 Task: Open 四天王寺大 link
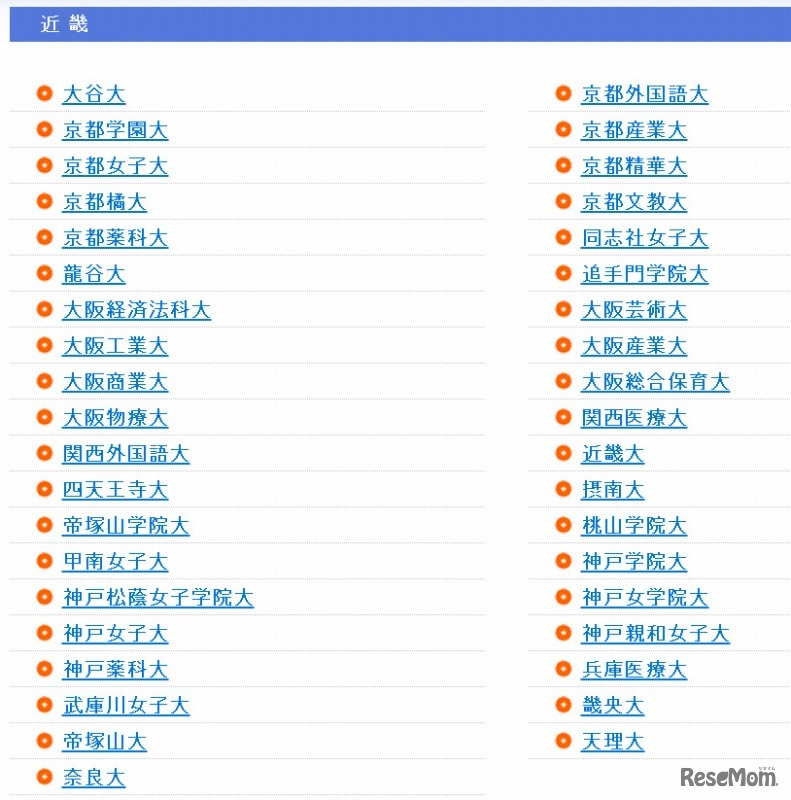pos(115,490)
